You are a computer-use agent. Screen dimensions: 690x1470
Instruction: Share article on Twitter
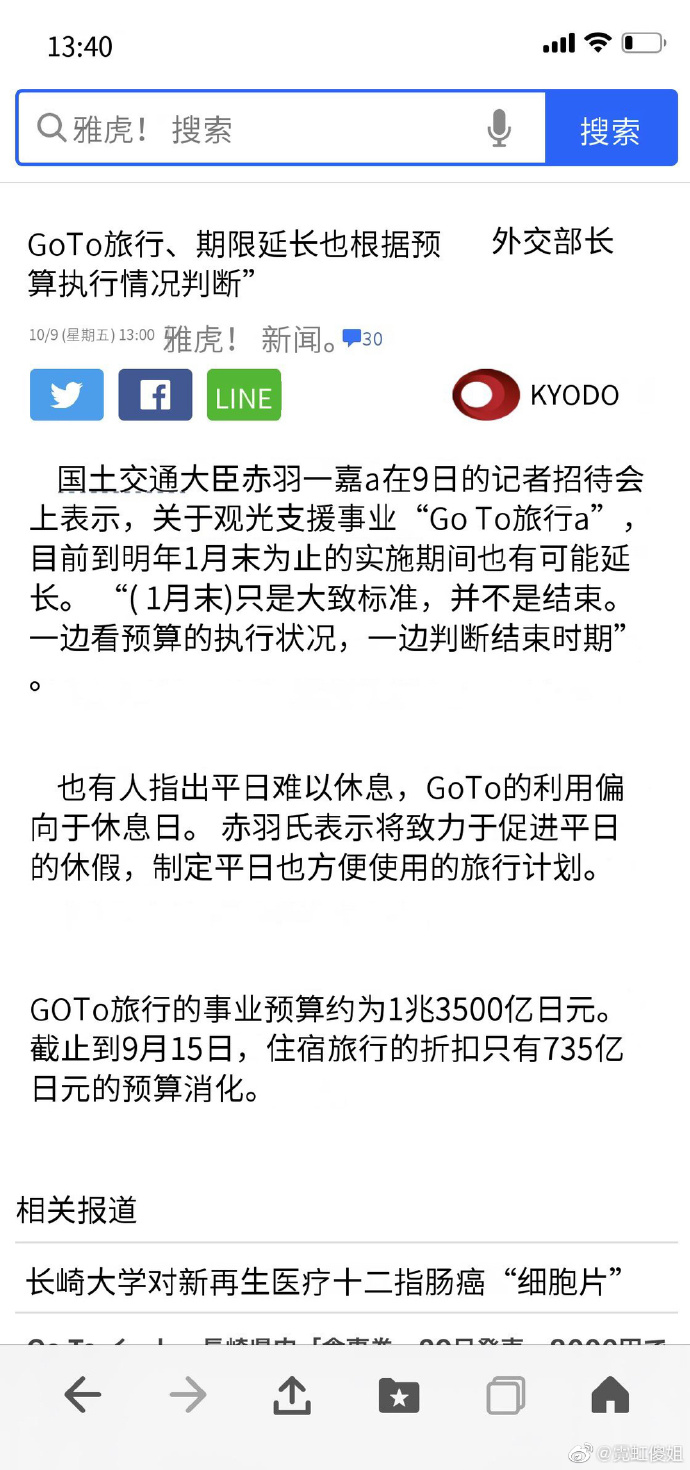tap(67, 395)
